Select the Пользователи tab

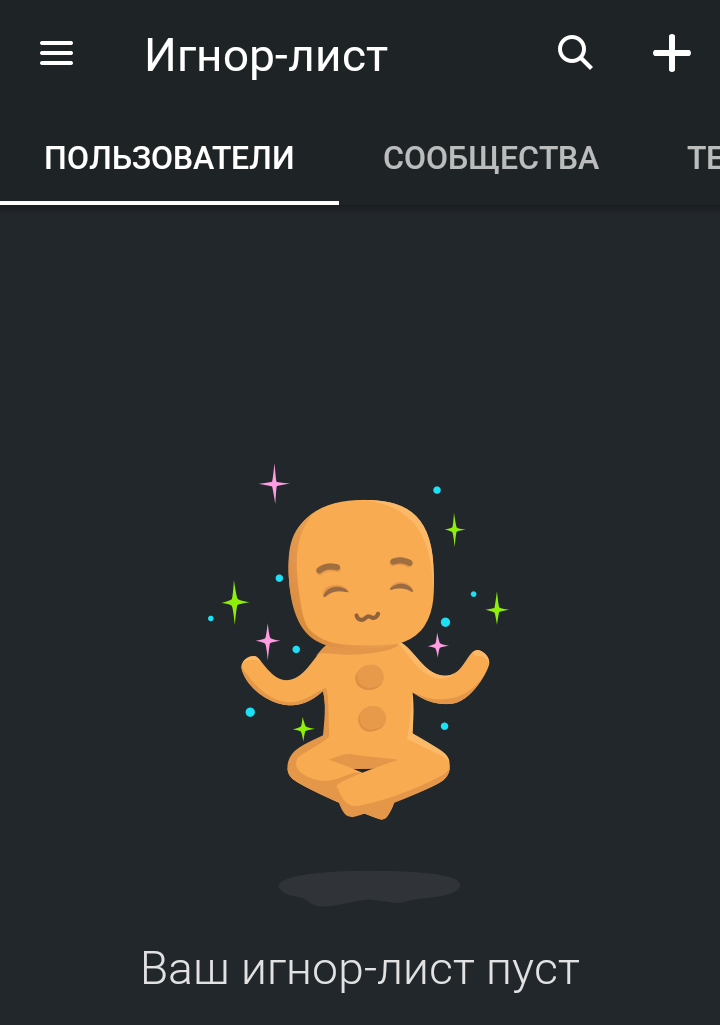point(169,158)
